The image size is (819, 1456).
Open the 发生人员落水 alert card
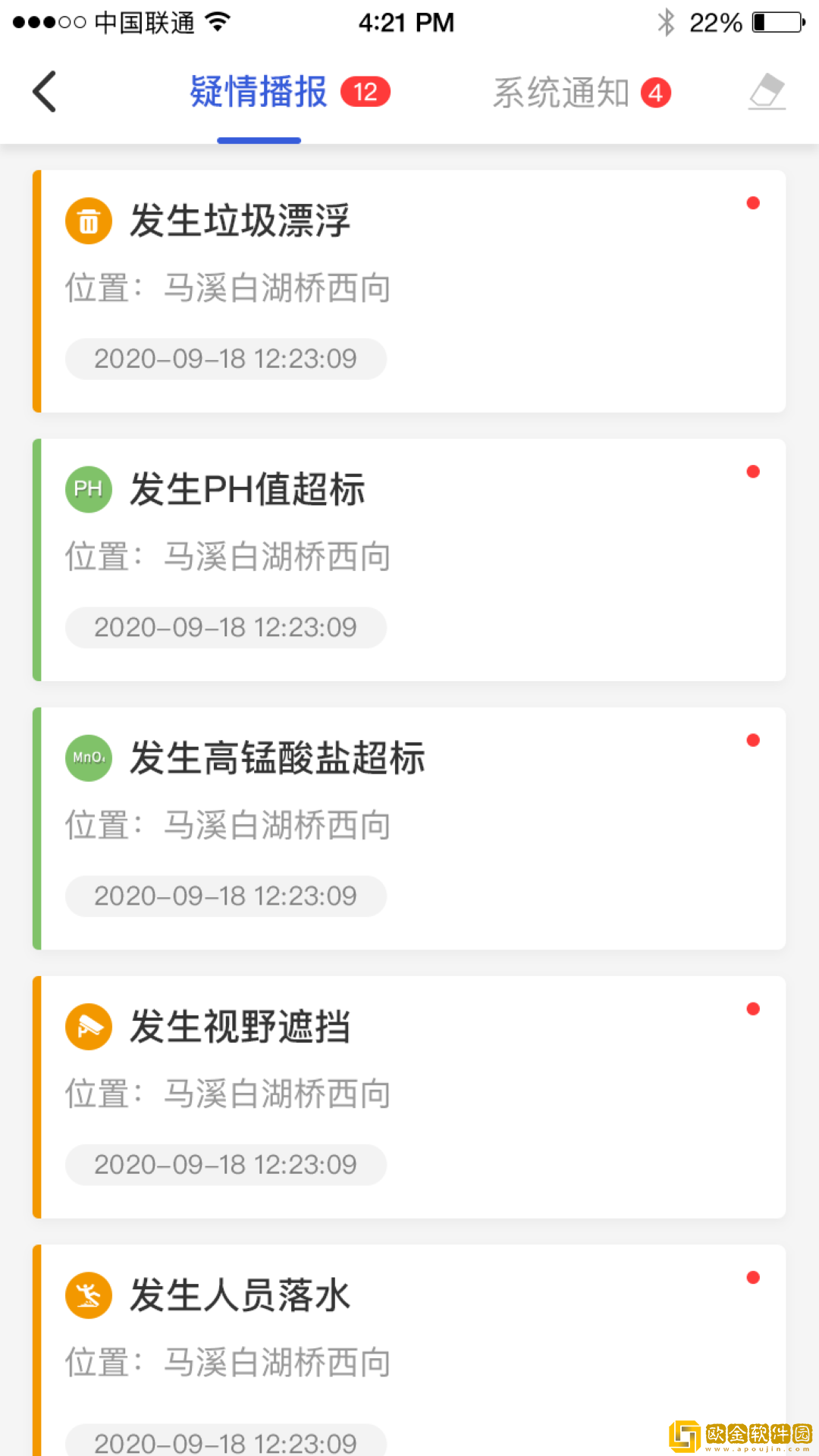point(409,1350)
